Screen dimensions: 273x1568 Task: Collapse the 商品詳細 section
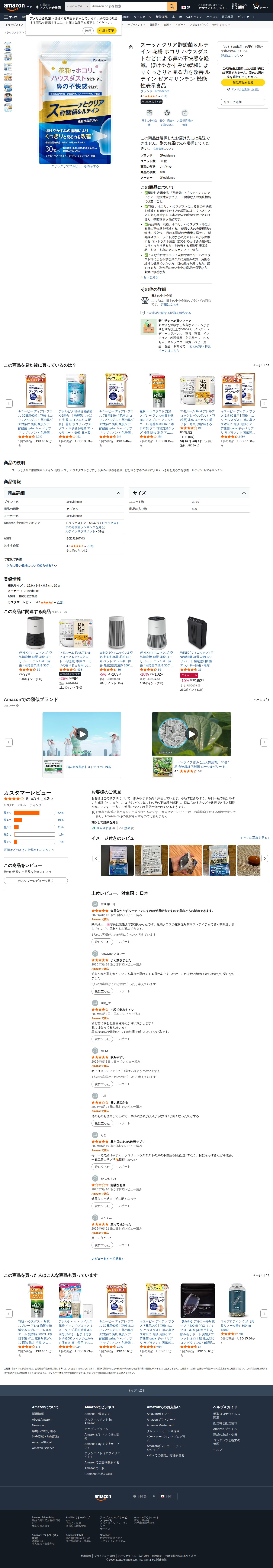118,493
